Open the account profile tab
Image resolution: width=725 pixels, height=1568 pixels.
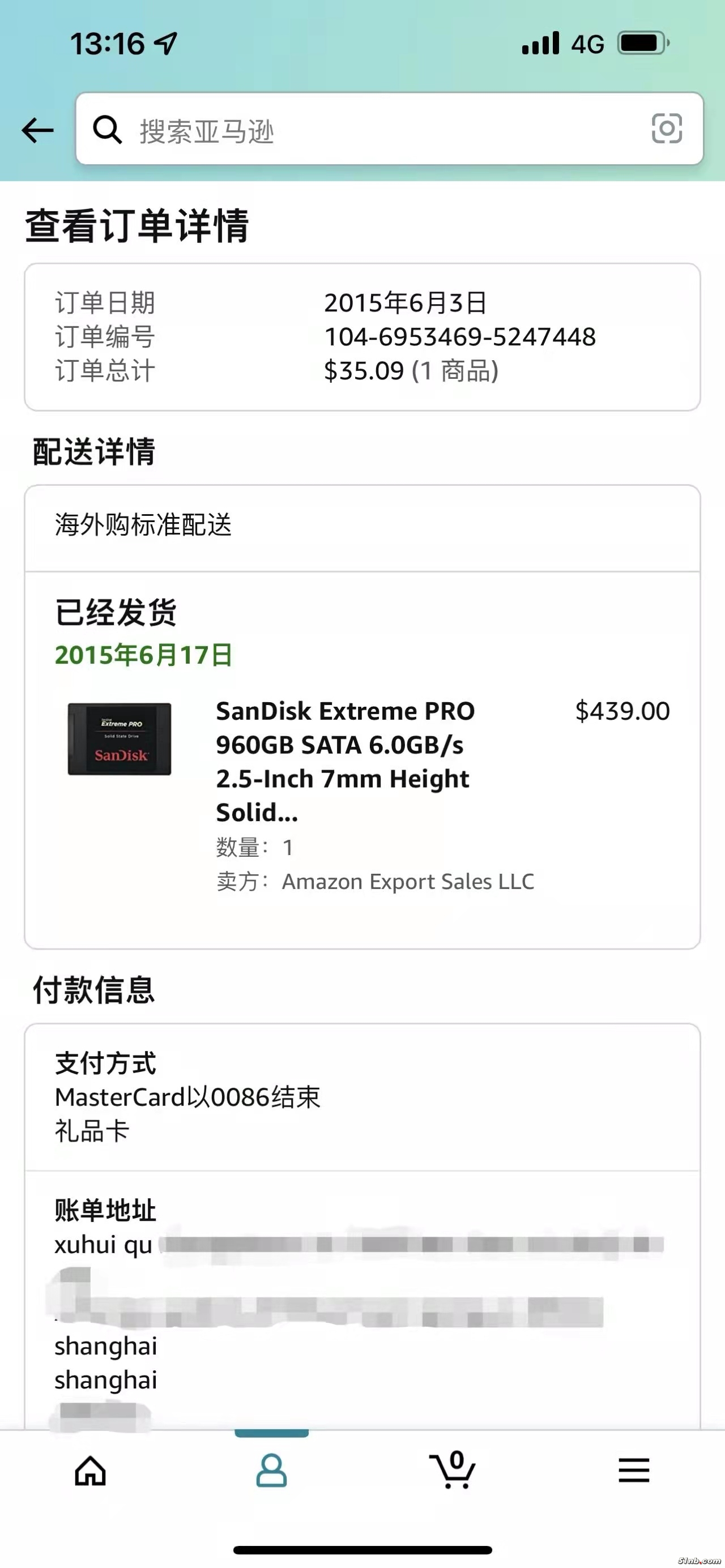coord(271,1471)
